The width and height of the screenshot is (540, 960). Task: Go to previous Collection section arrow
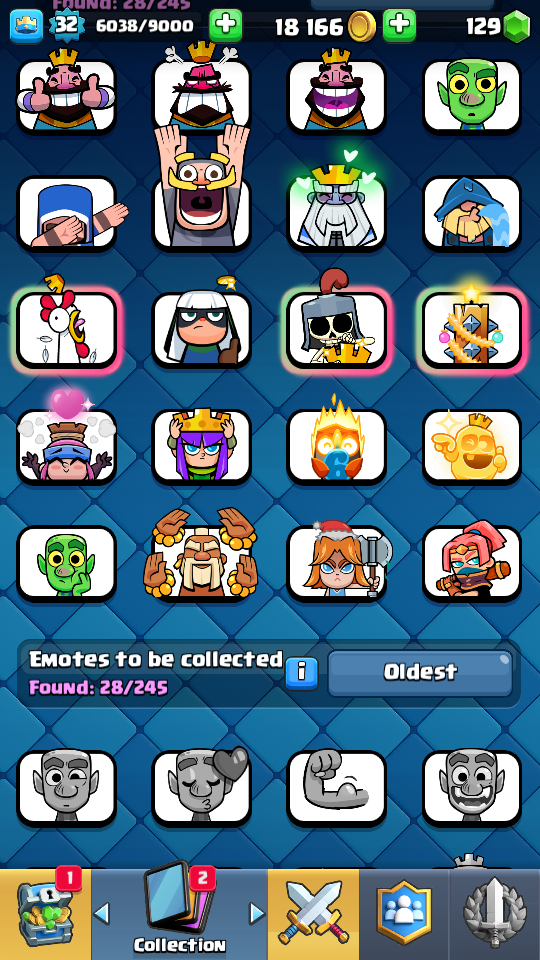pyautogui.click(x=102, y=914)
